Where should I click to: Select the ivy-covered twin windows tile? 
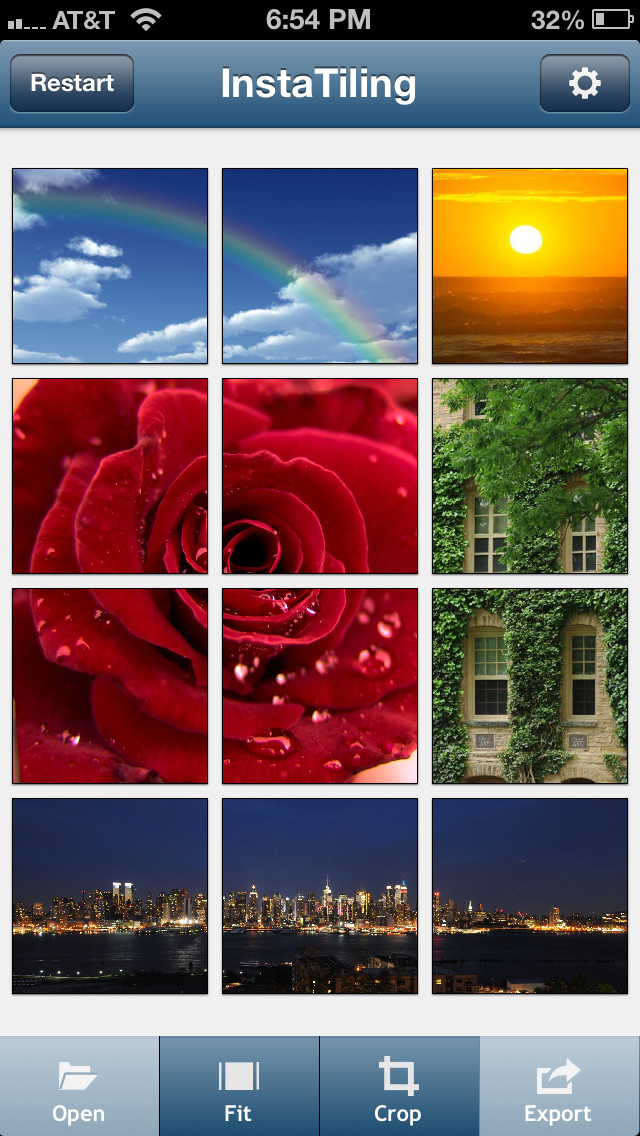[x=530, y=686]
